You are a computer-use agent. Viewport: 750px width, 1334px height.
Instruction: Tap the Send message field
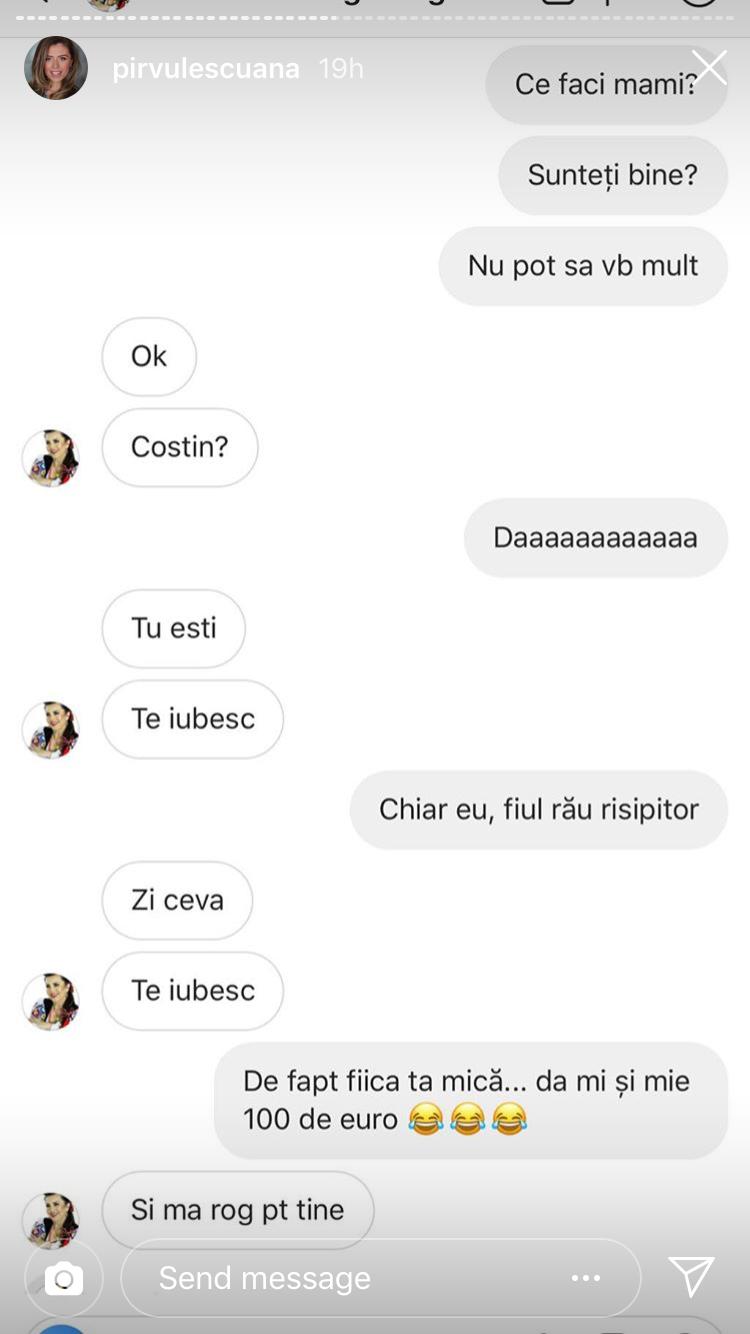click(x=340, y=1277)
